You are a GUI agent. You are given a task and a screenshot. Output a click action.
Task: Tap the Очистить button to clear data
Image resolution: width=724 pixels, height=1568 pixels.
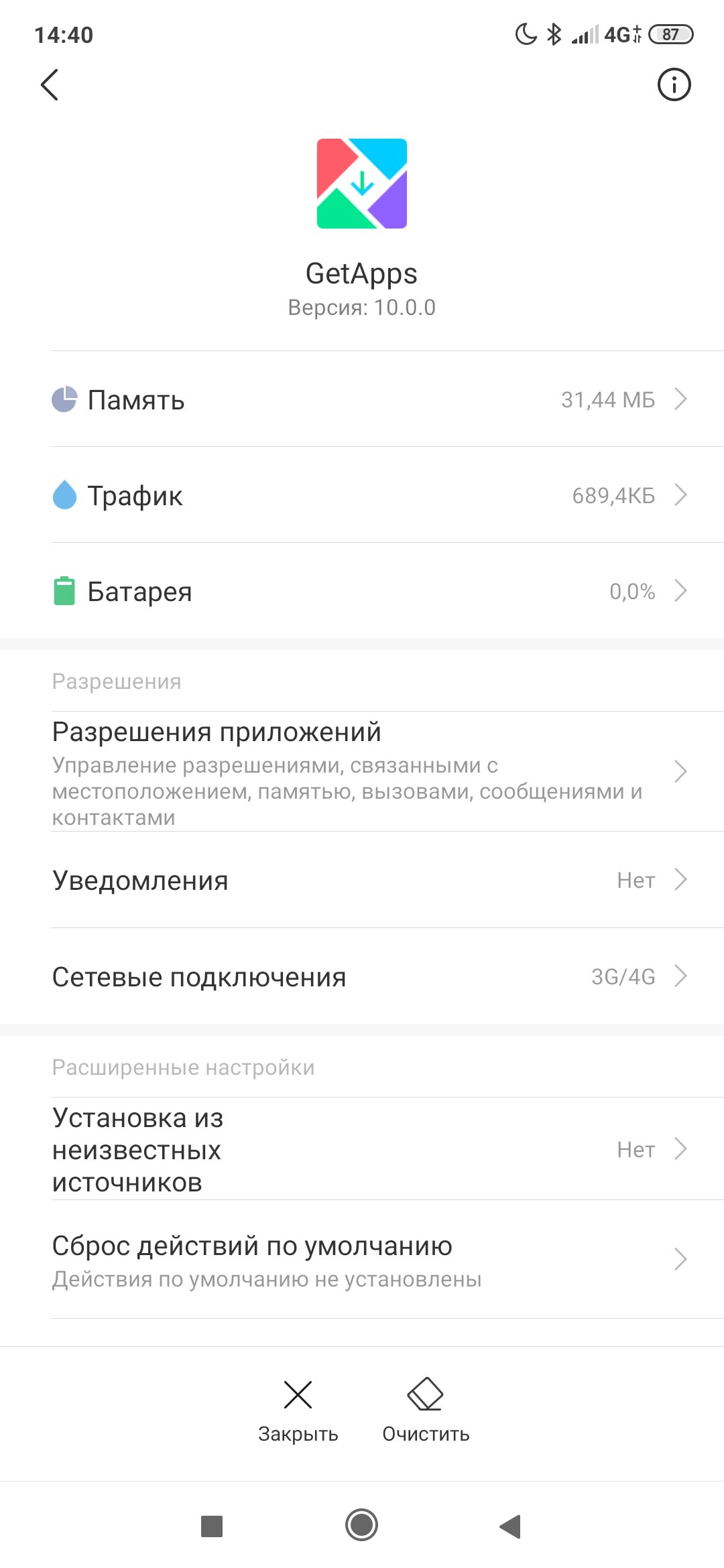[426, 1411]
